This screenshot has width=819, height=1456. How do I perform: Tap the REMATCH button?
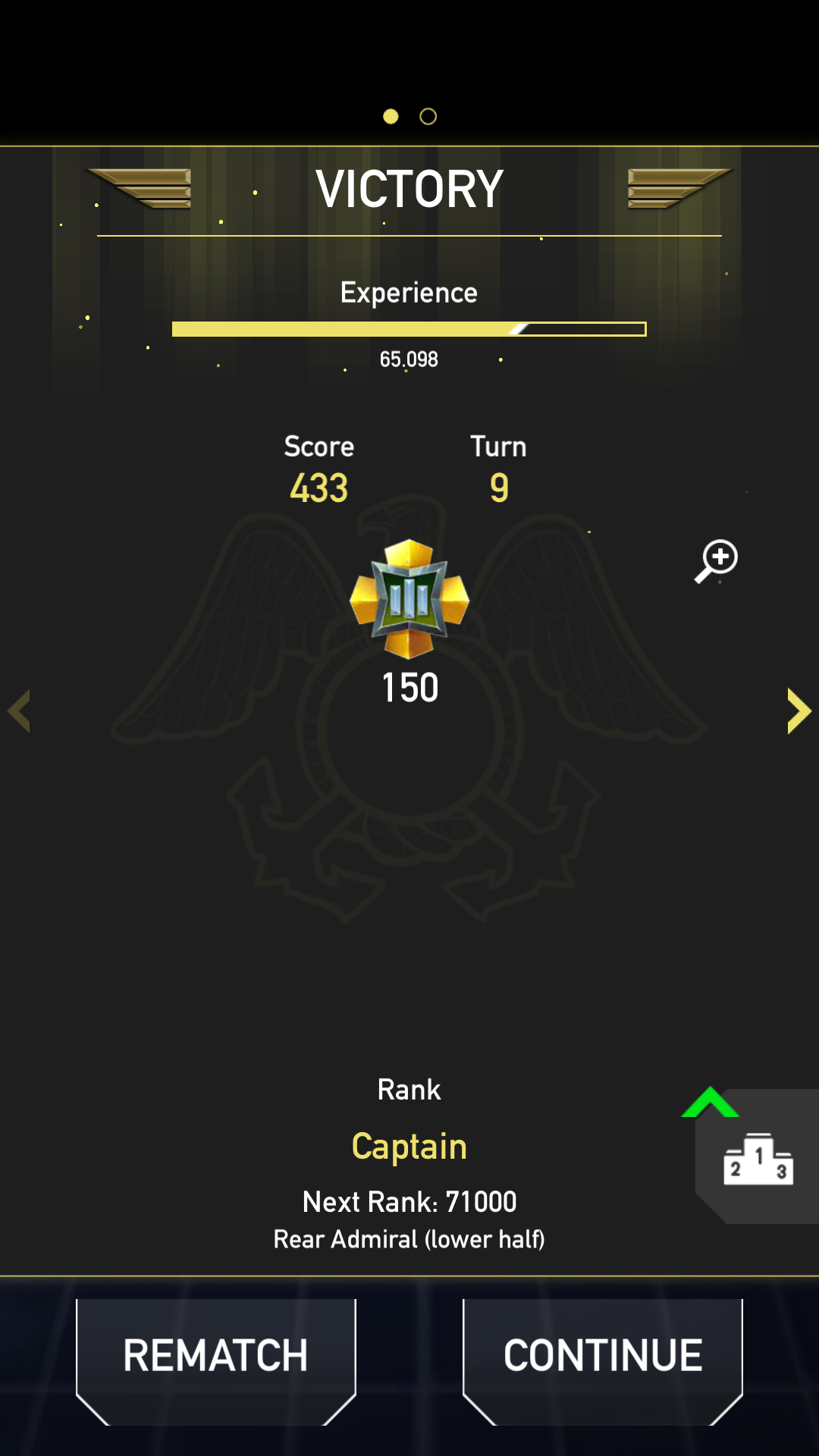[215, 1357]
